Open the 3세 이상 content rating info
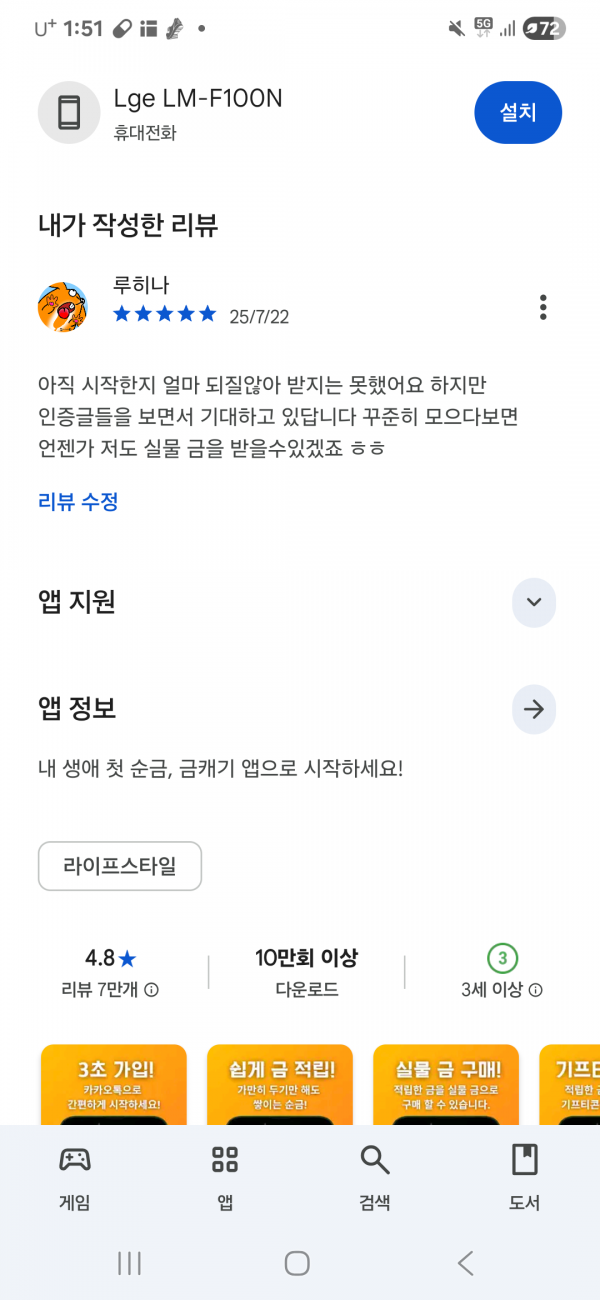This screenshot has height=1300, width=600. coord(536,990)
